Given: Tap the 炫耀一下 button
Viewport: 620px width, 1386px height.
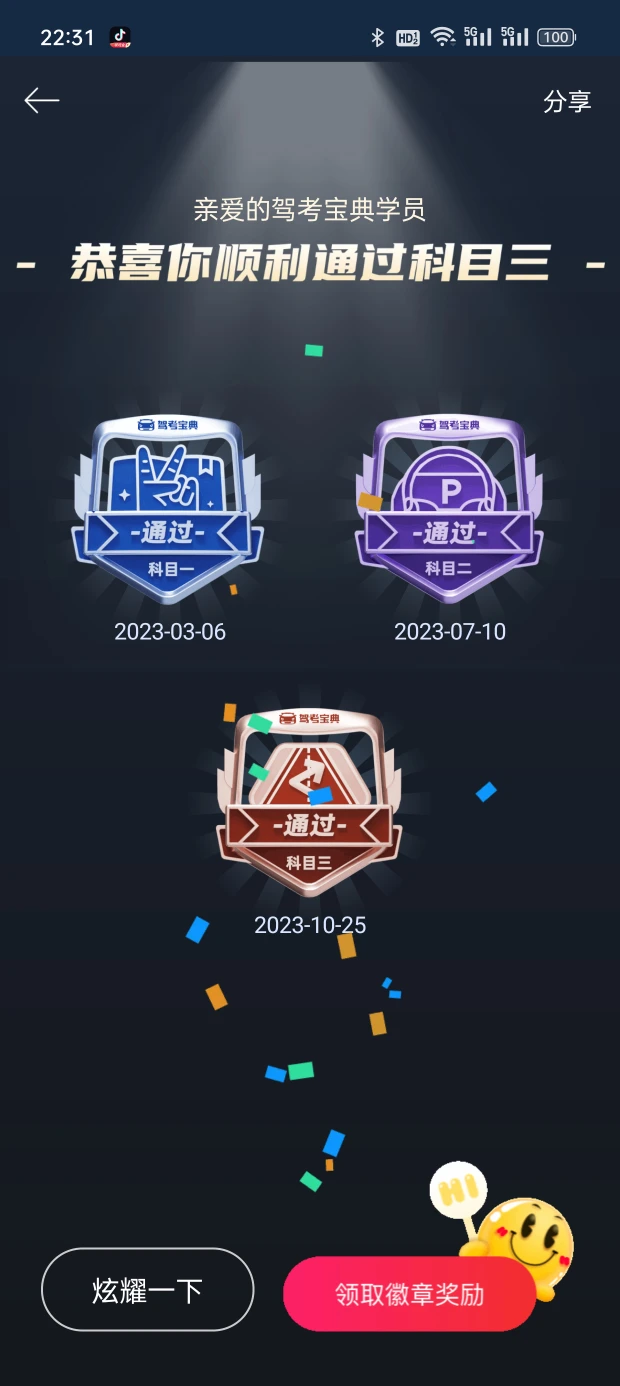Looking at the screenshot, I should point(148,1290).
